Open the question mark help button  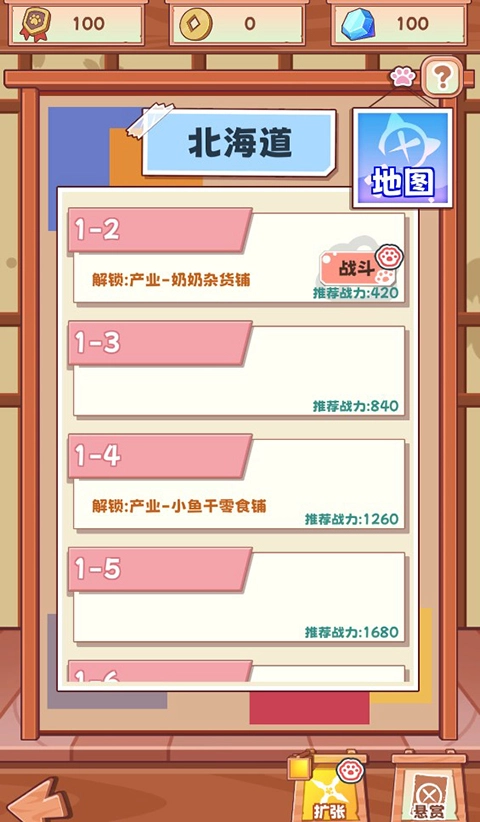coord(442,78)
